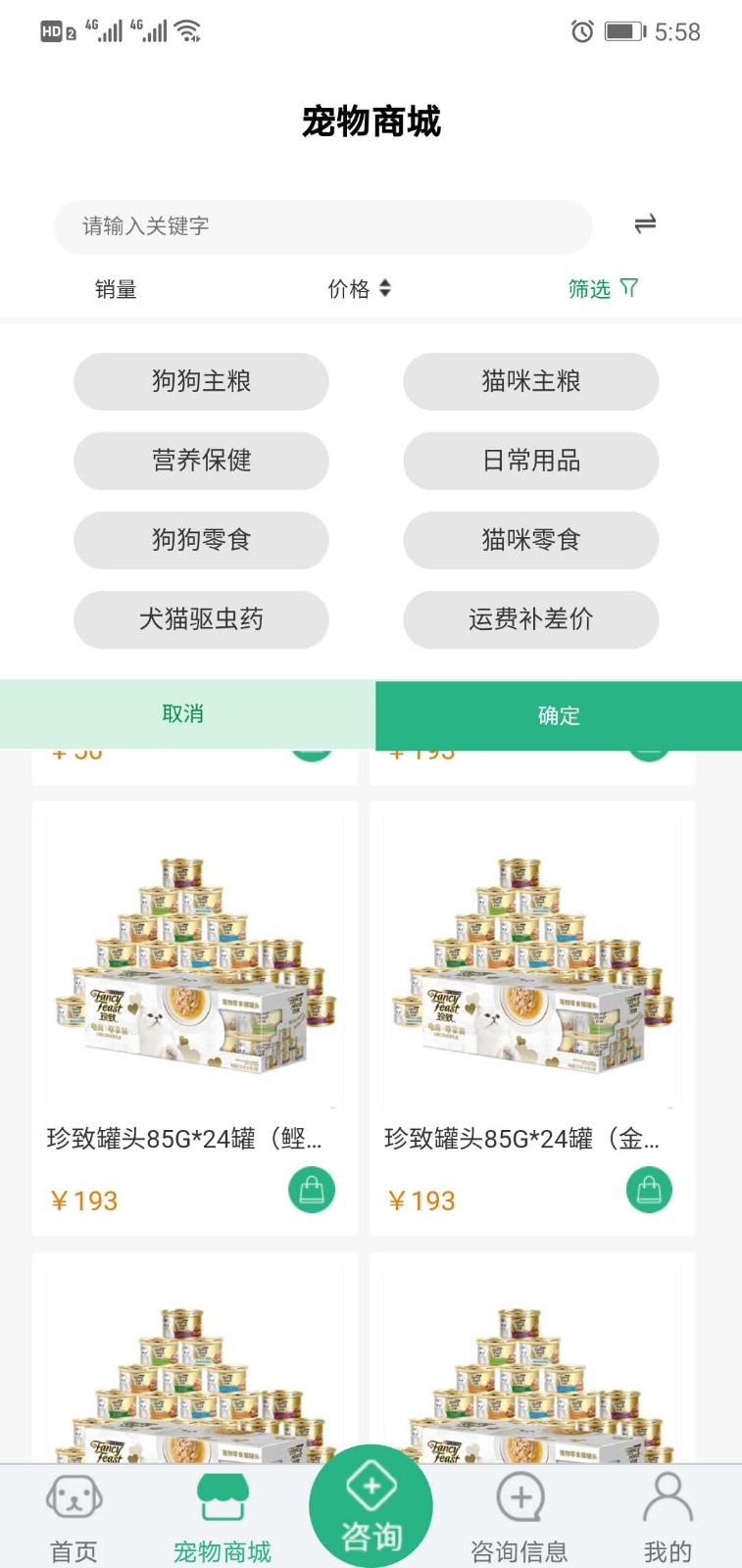Sort products by 销量

tap(117, 289)
